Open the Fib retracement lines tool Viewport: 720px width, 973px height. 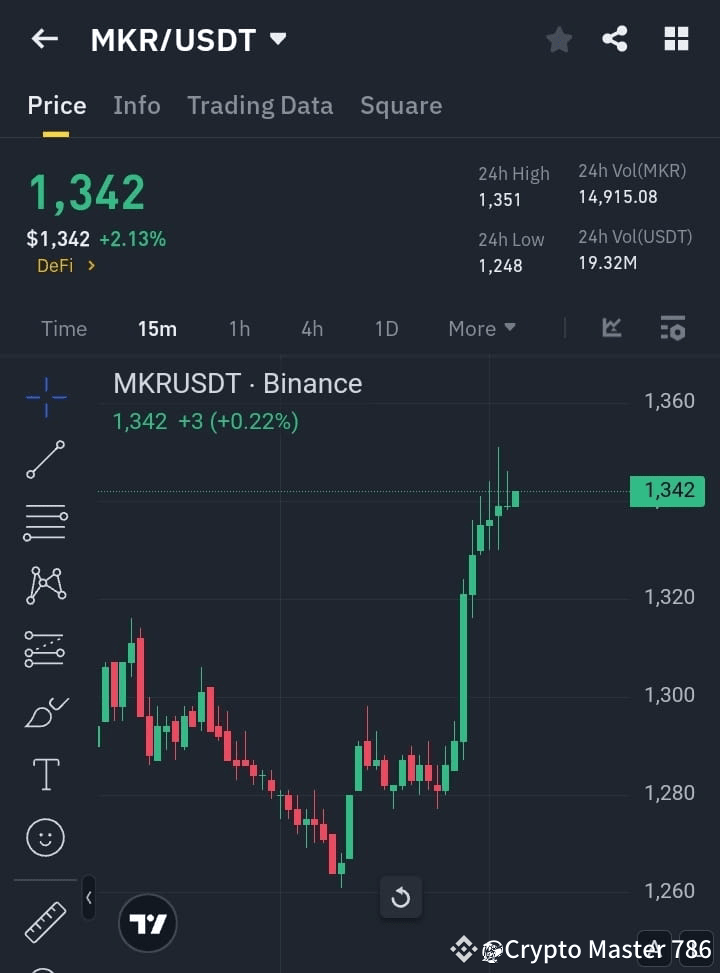[44, 523]
